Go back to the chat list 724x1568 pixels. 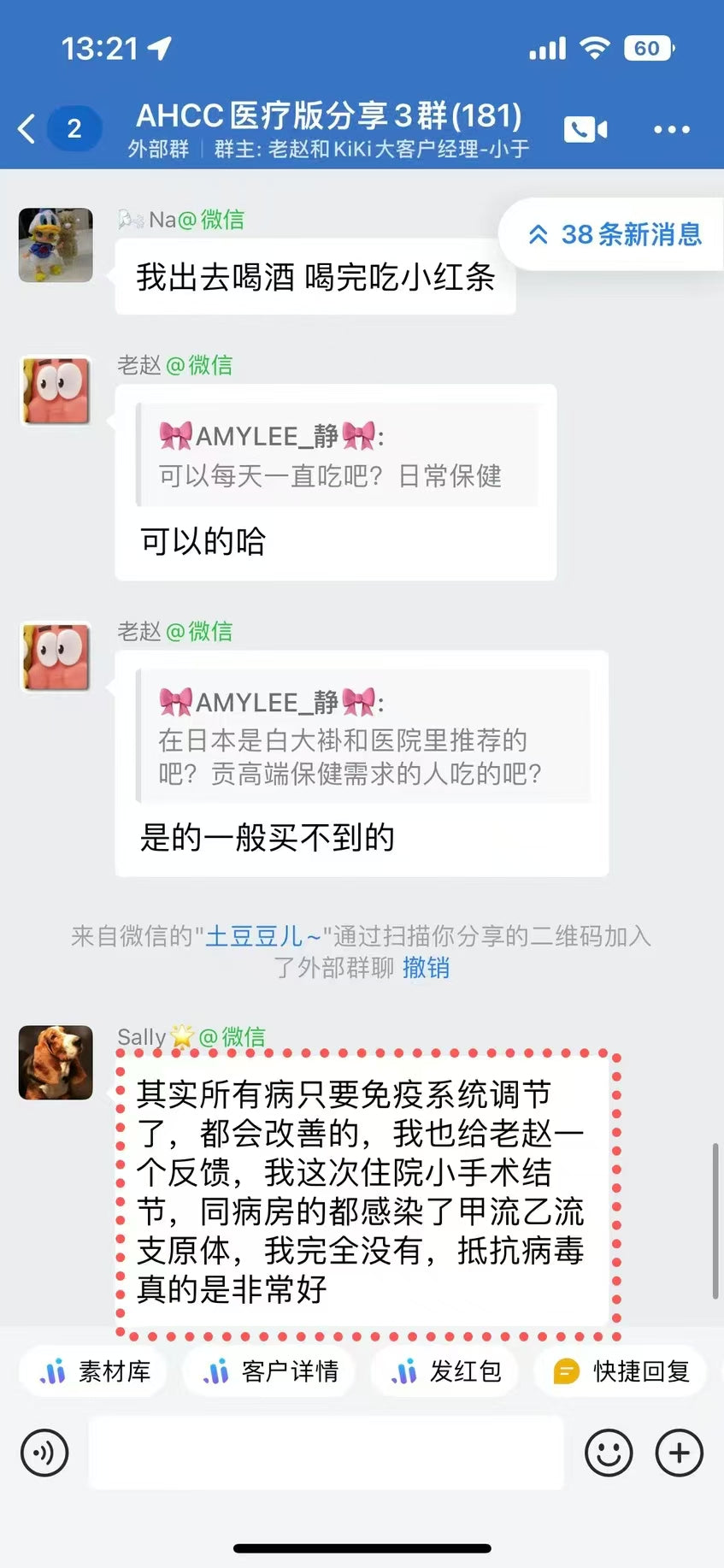(27, 129)
